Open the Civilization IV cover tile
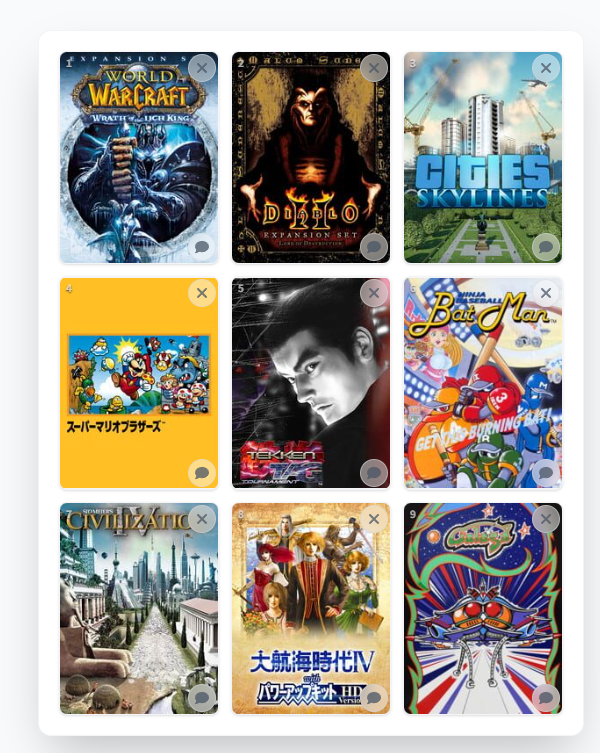This screenshot has width=600, height=753. 138,608
